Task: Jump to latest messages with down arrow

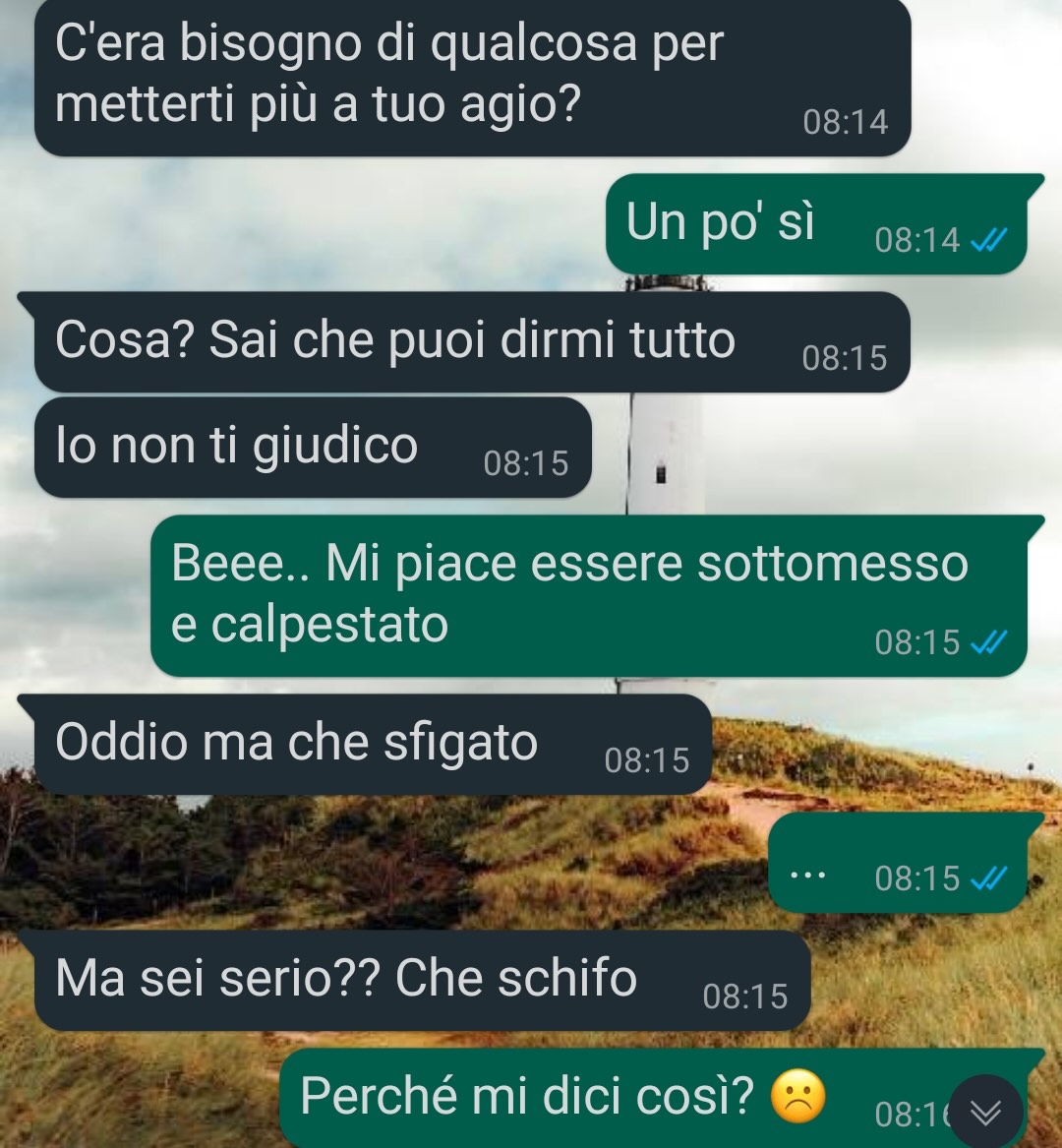Action: (985, 1112)
